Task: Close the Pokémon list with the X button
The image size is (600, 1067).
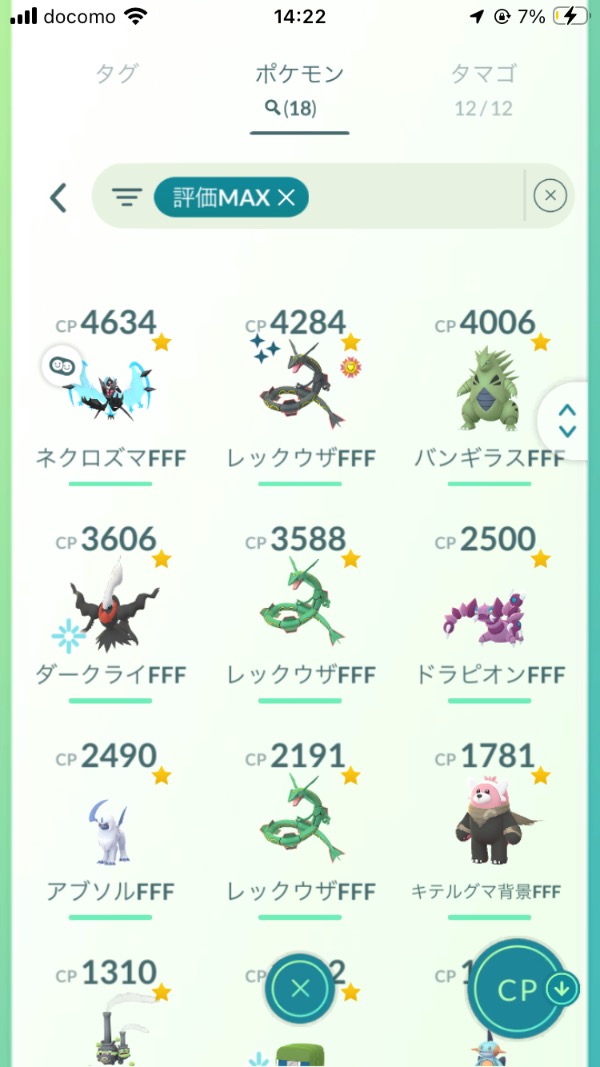Action: [300, 990]
